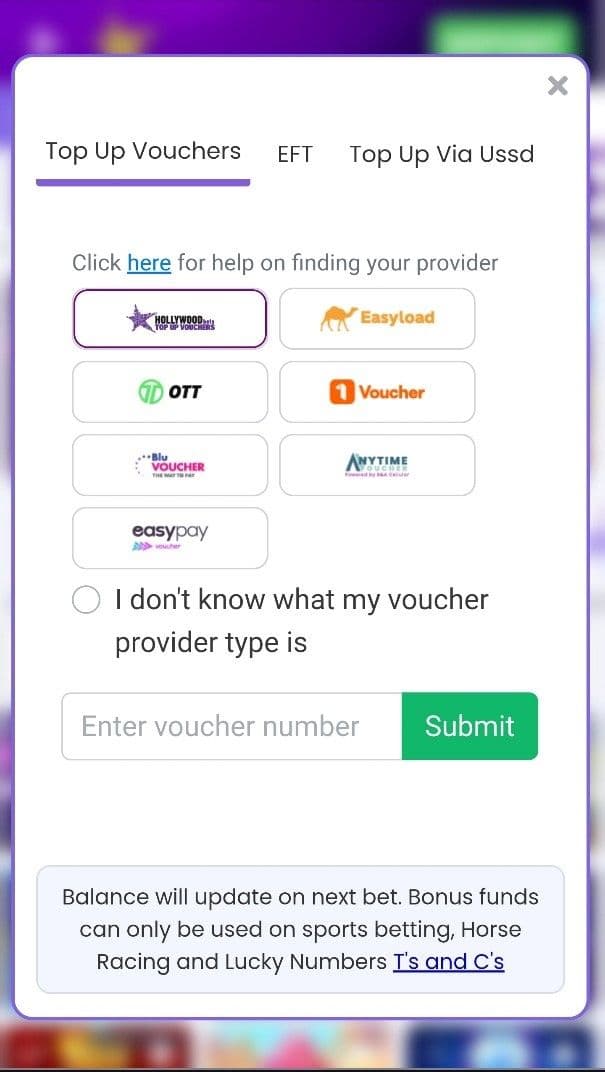Image resolution: width=605 pixels, height=1072 pixels.
Task: Open the T's and C's link
Action: pos(448,962)
